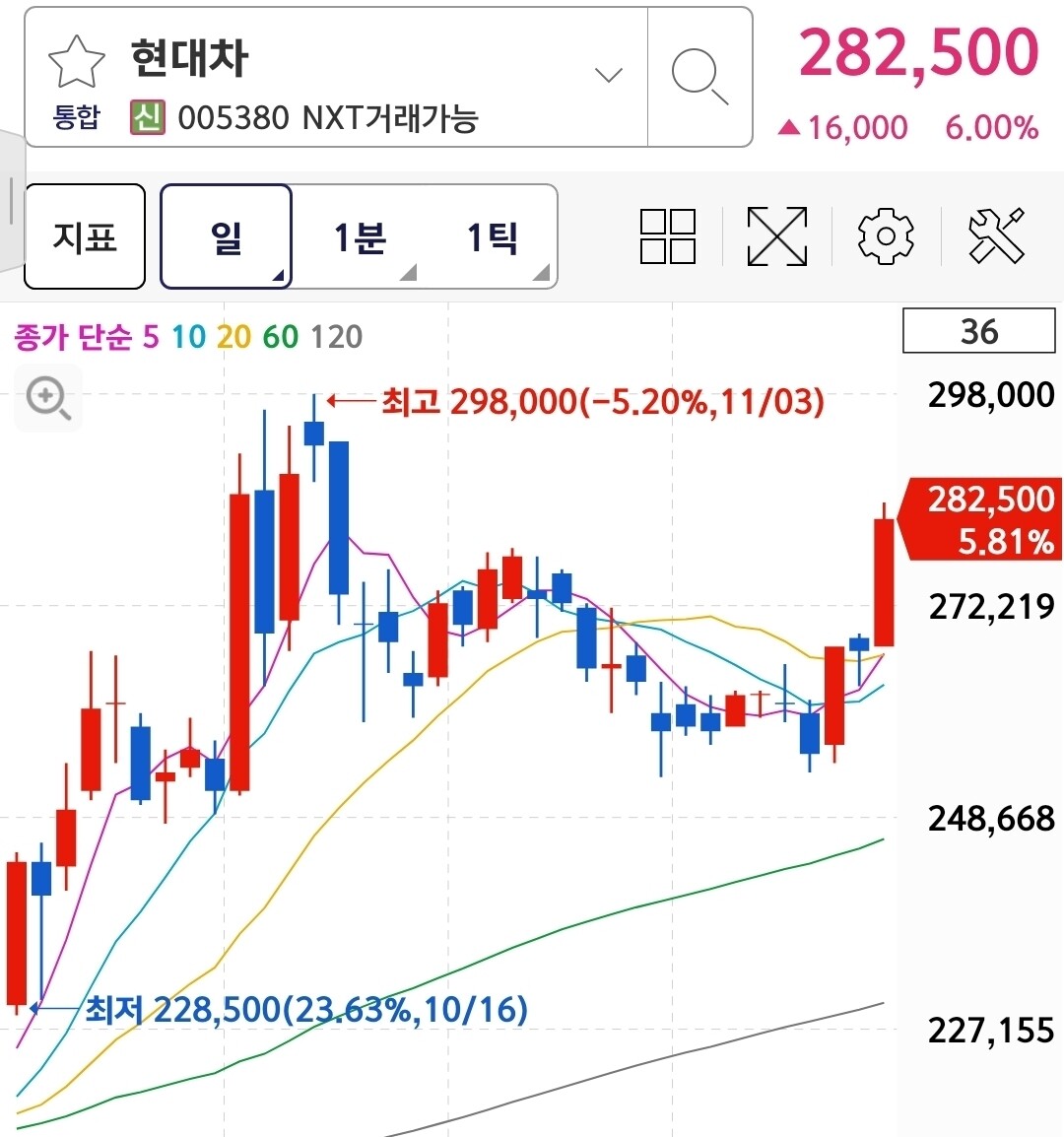Expand the stock selector dropdown chevron
The image size is (1064, 1137).
coord(608,75)
